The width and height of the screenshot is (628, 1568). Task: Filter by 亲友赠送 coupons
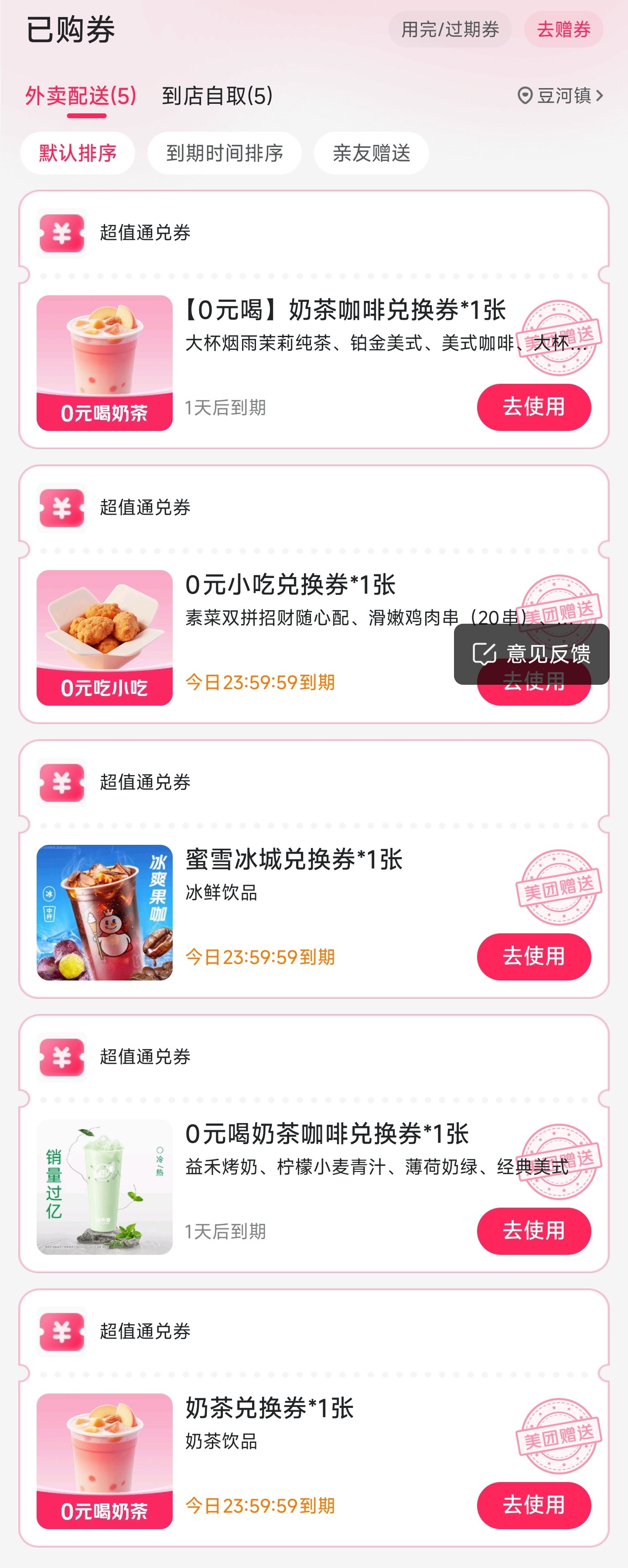(x=371, y=153)
